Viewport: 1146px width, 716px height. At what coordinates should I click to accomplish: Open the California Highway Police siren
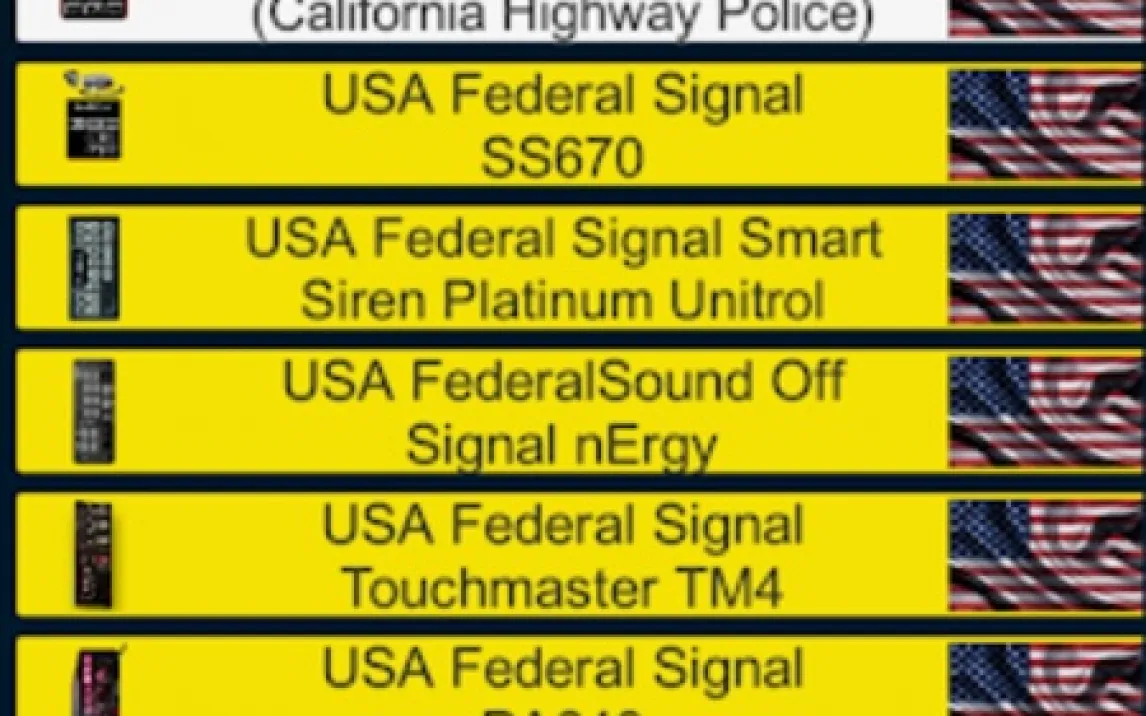click(x=560, y=18)
